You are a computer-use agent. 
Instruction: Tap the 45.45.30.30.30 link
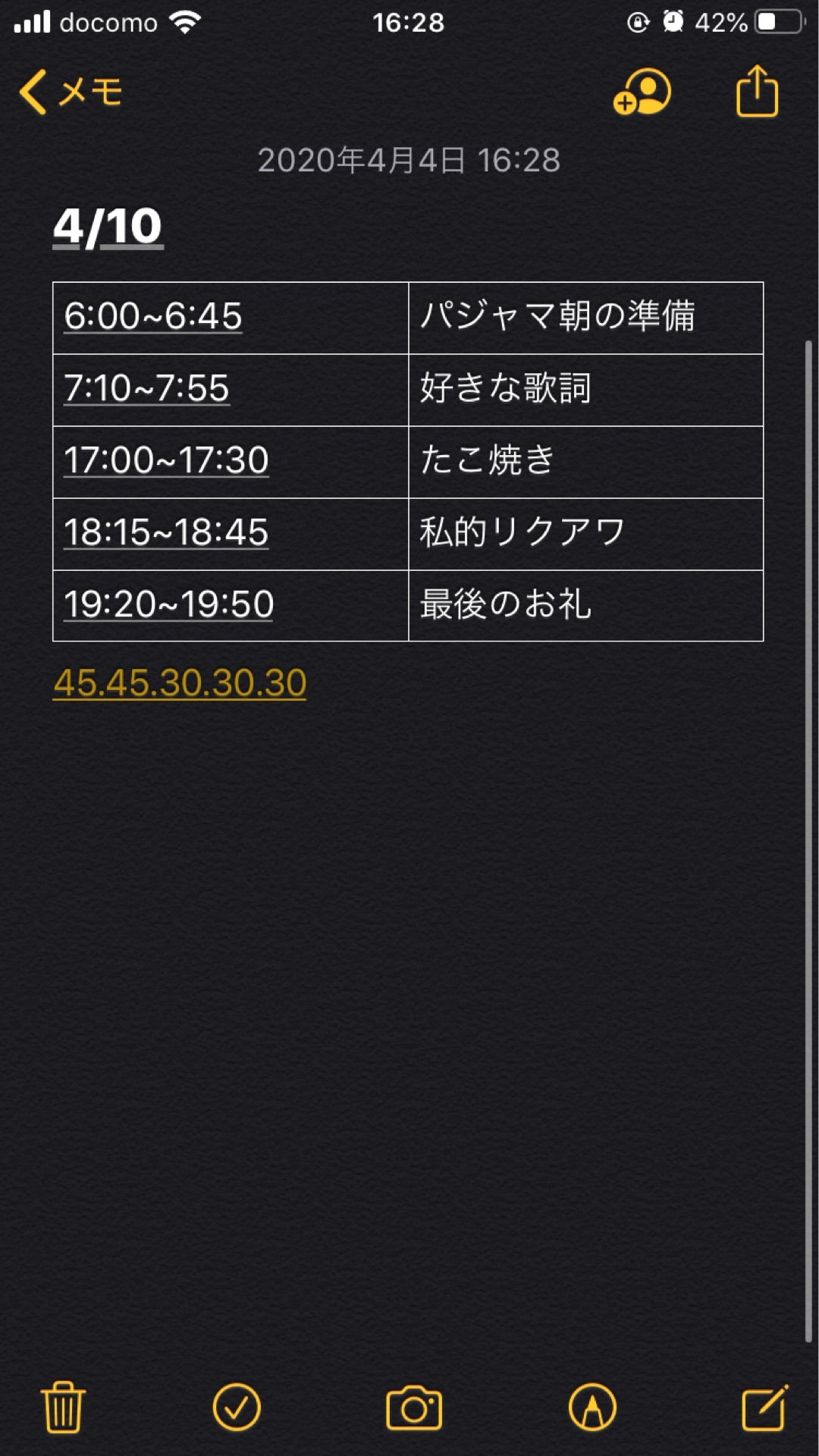(180, 682)
